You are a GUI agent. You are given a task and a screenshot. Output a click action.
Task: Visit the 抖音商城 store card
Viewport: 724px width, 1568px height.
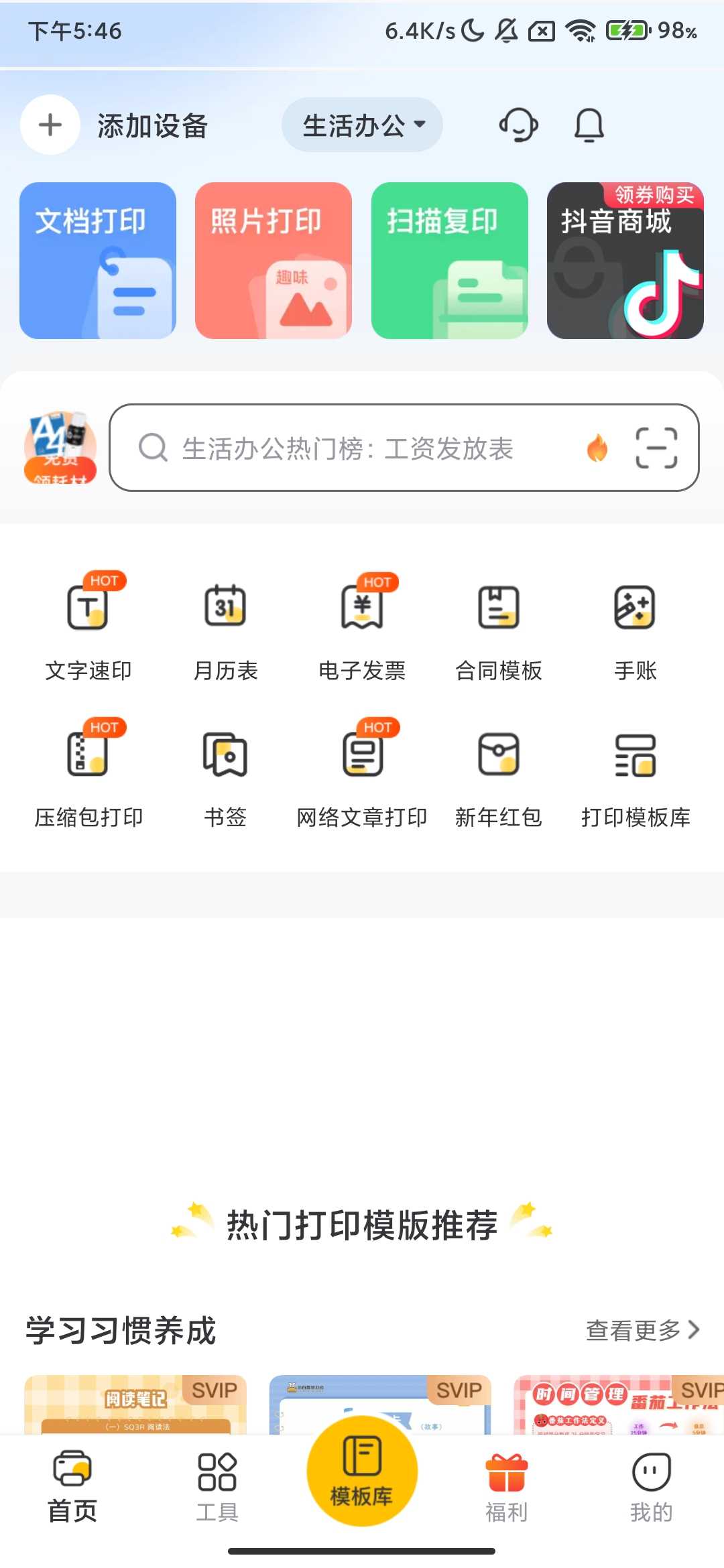point(625,261)
